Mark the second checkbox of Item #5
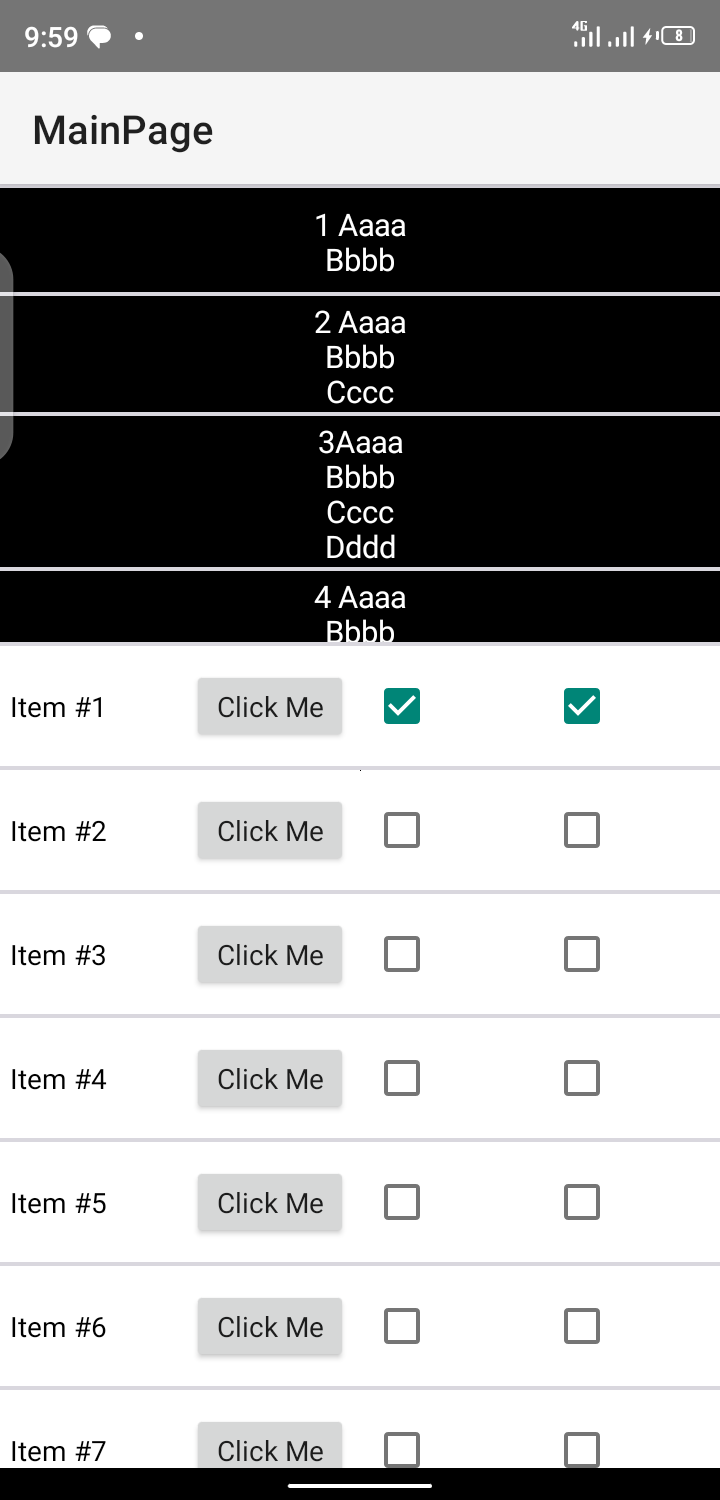Image resolution: width=720 pixels, height=1500 pixels. tap(582, 1203)
